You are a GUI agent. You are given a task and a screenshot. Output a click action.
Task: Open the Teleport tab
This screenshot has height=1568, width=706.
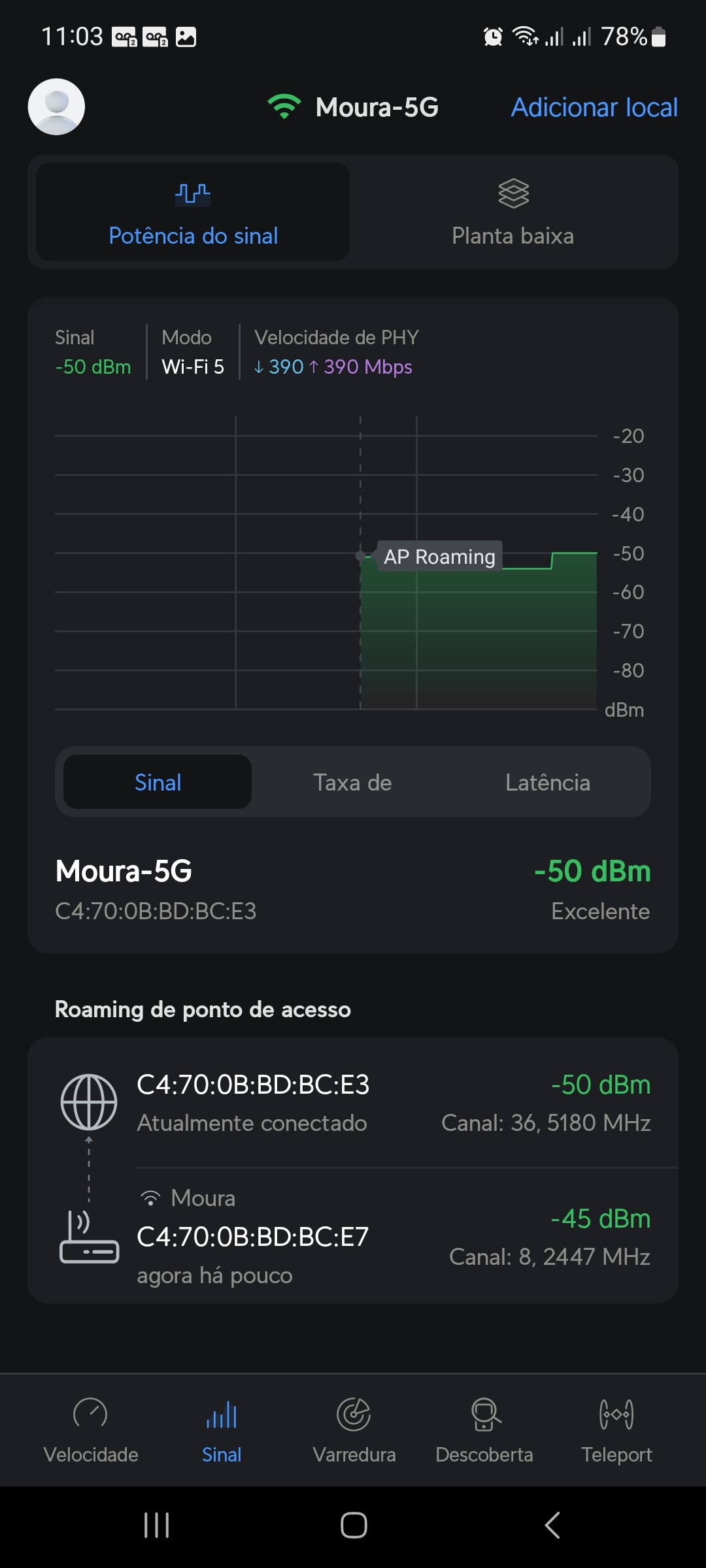coord(616,1429)
